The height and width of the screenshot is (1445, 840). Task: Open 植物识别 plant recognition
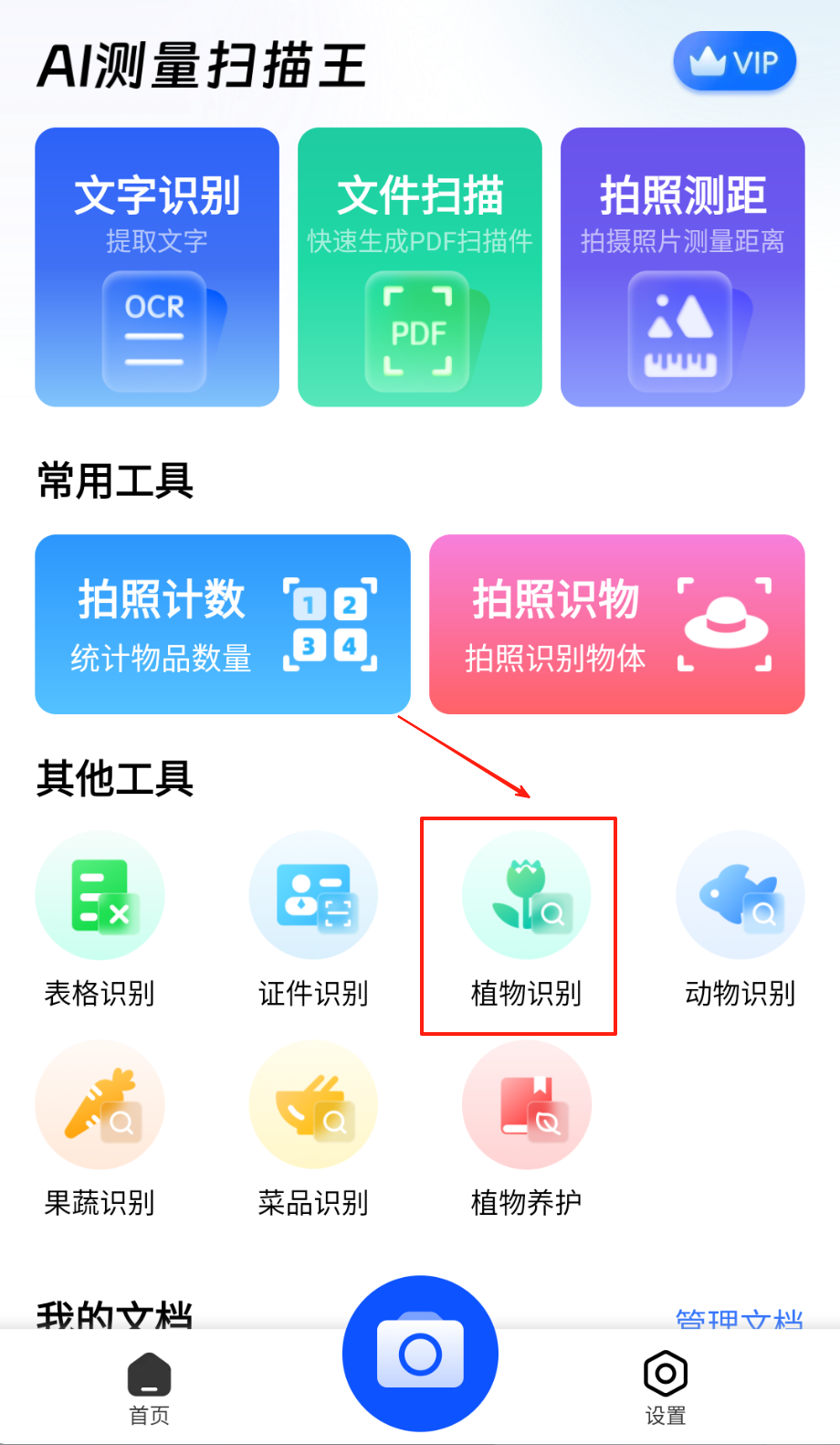526,919
